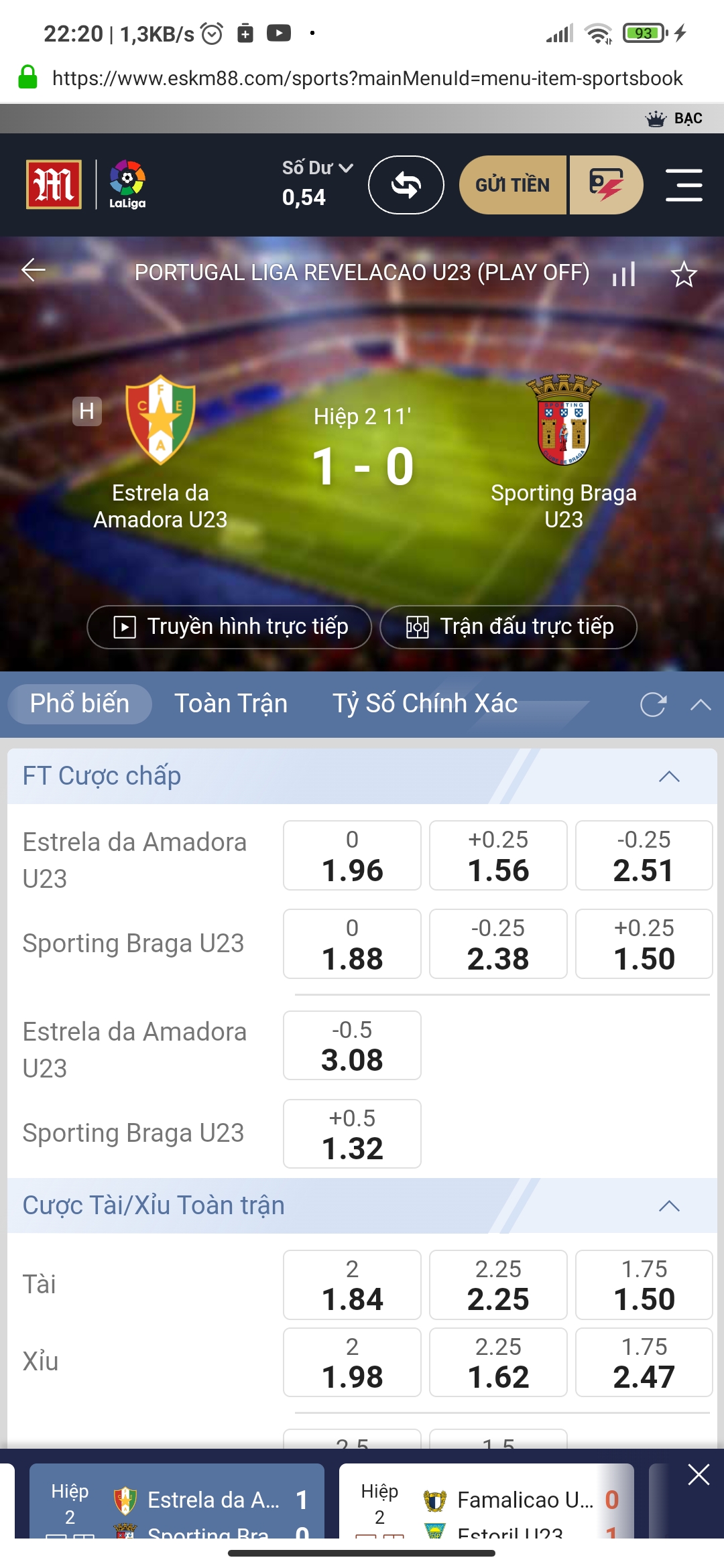Screen dimensions: 724x1568
Task: Close the bottom live matches bar
Action: [x=699, y=1475]
